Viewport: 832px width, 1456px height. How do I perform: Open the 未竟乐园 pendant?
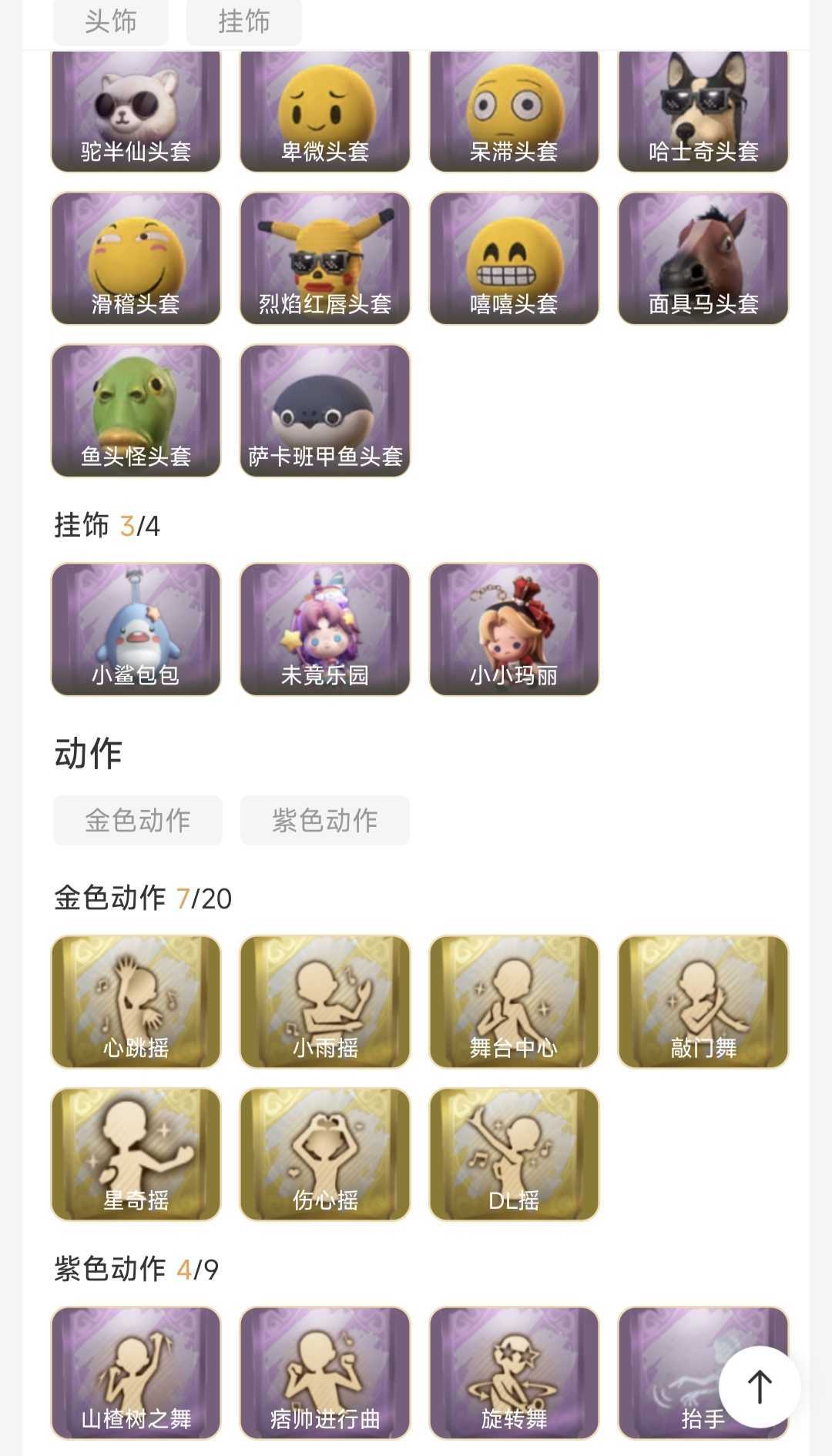coord(324,629)
